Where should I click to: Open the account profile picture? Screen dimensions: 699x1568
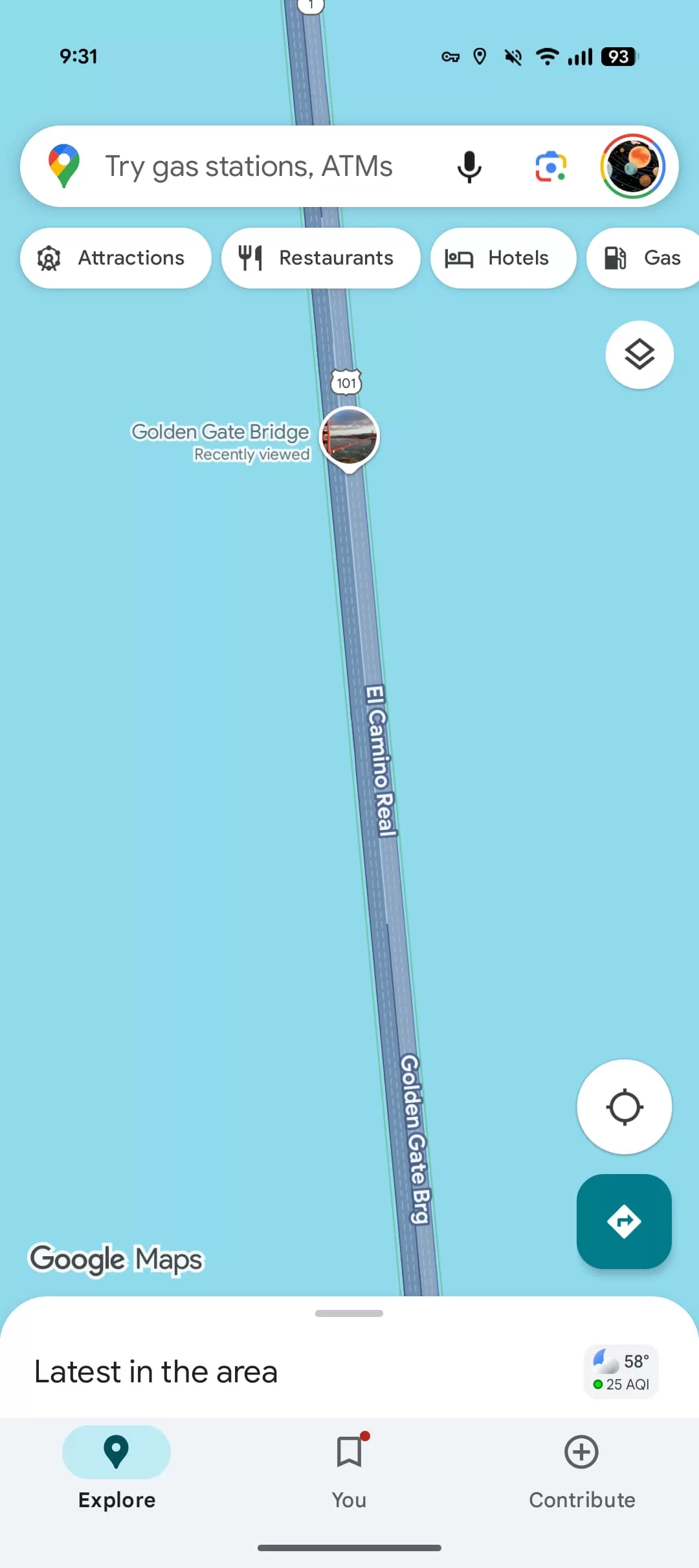click(x=632, y=167)
